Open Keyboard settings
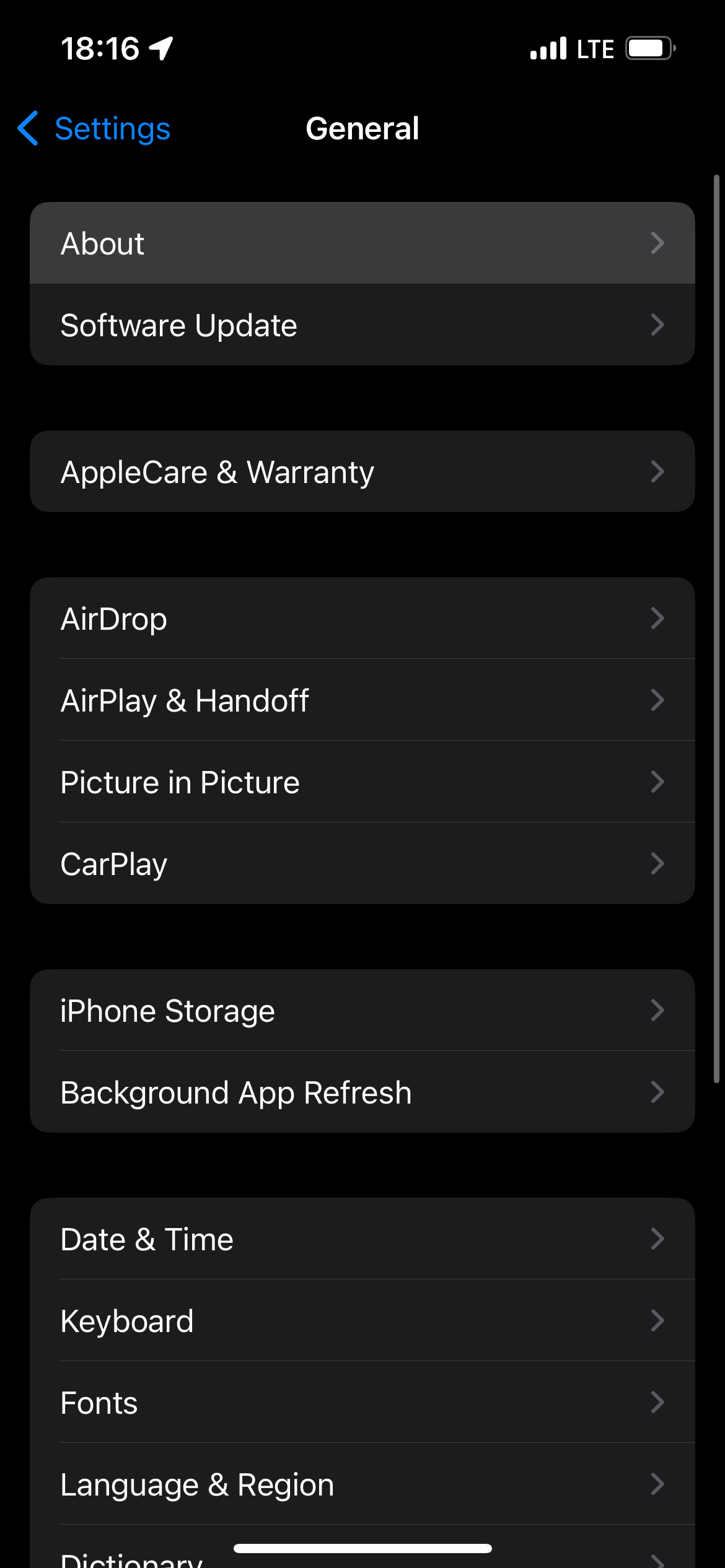Viewport: 725px width, 1568px height. tap(362, 1321)
